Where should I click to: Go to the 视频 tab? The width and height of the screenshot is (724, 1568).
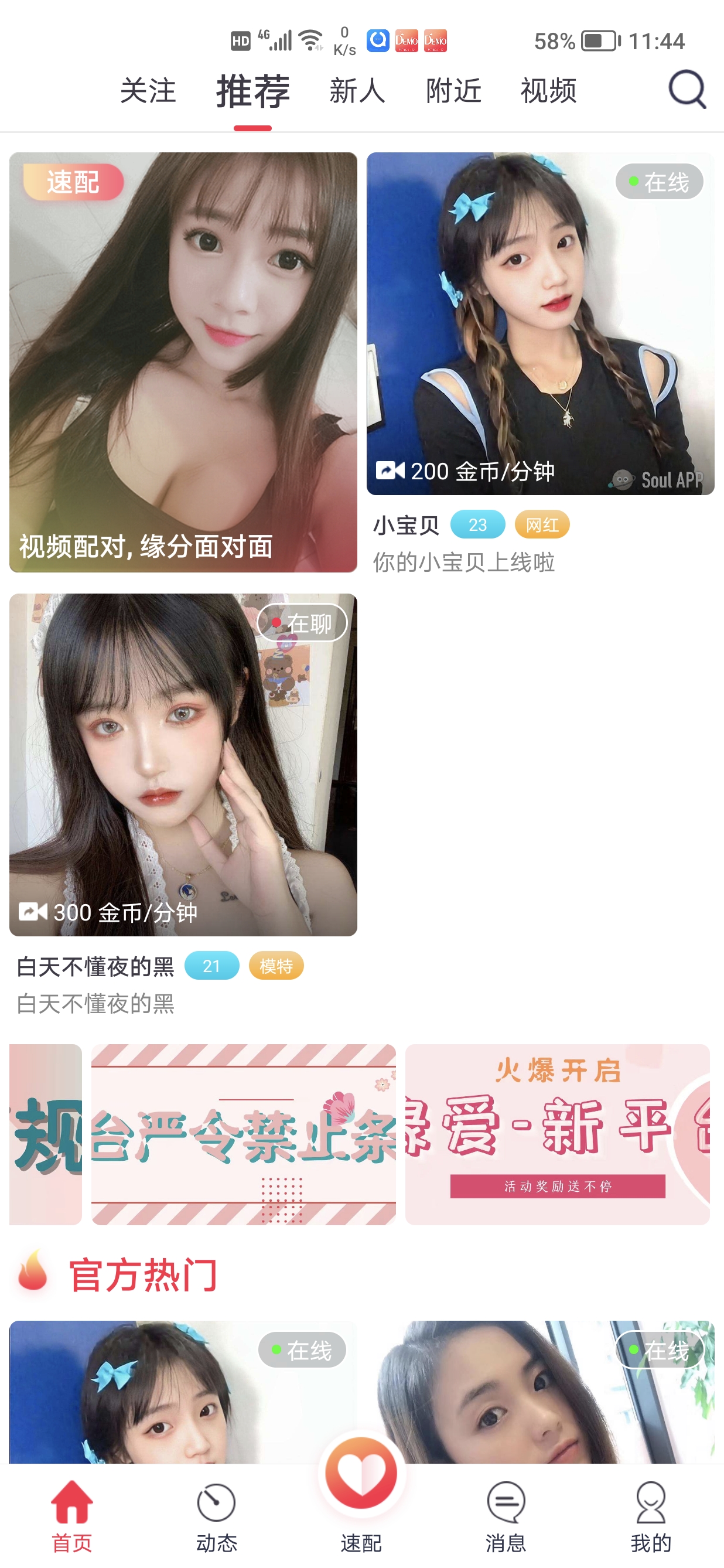(x=548, y=91)
